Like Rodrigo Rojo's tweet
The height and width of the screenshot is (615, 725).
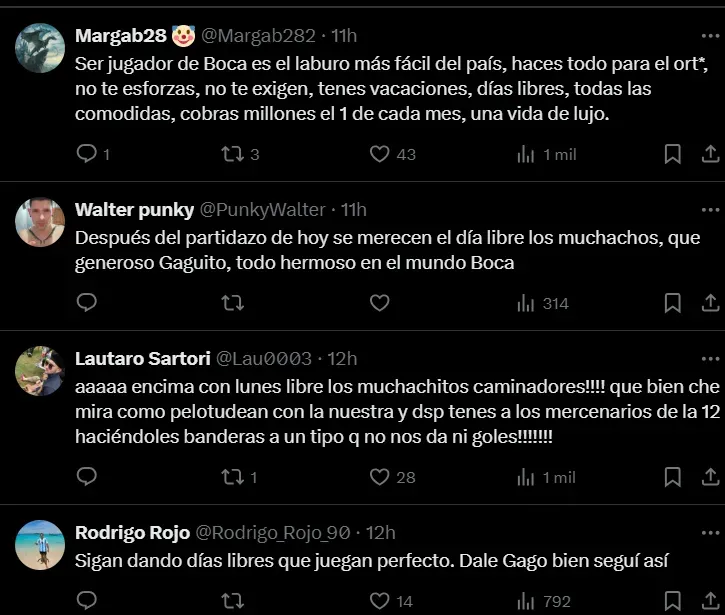[x=379, y=601]
